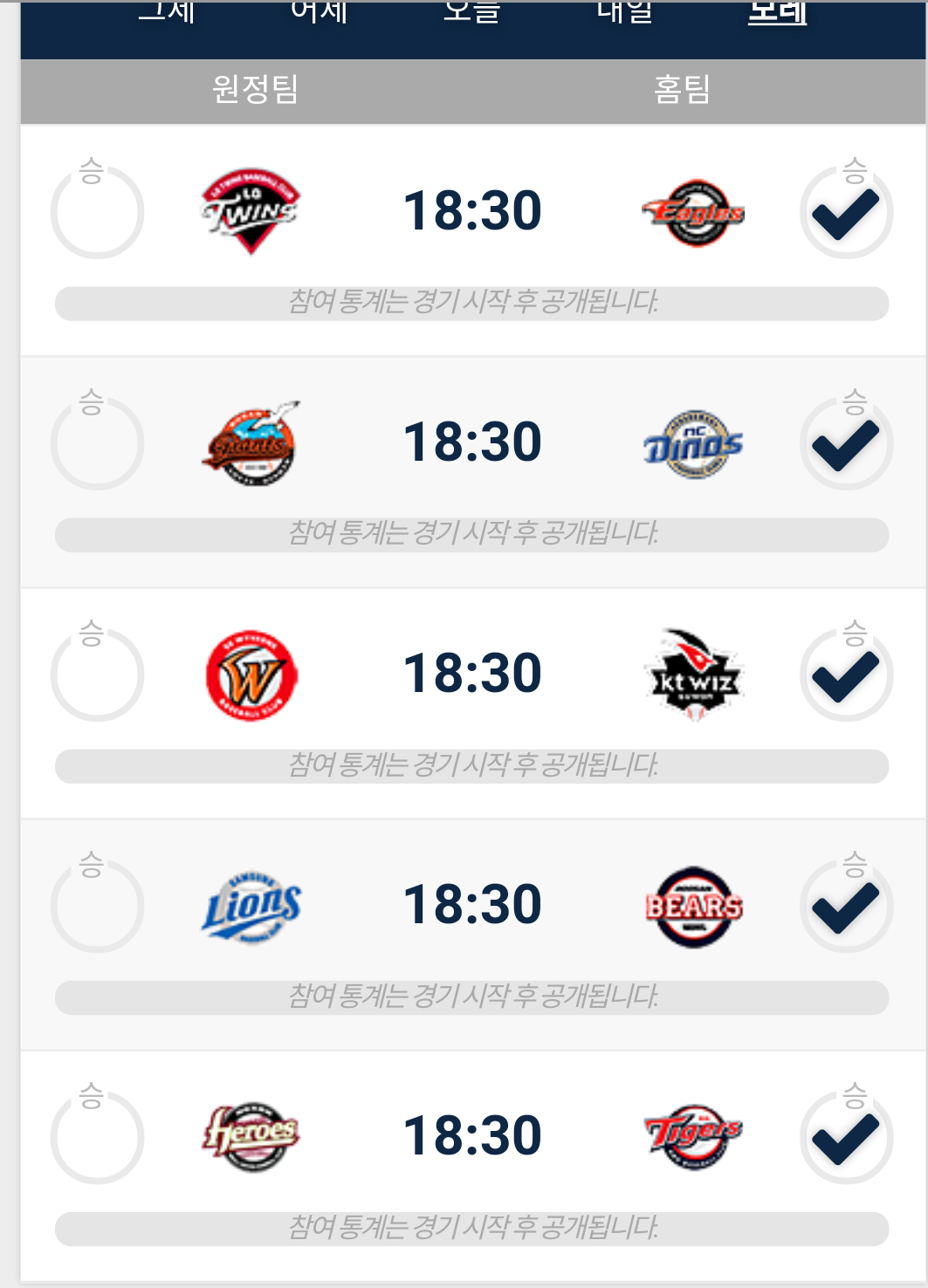Pick LG Twins to win
The image size is (928, 1288).
coord(97,213)
